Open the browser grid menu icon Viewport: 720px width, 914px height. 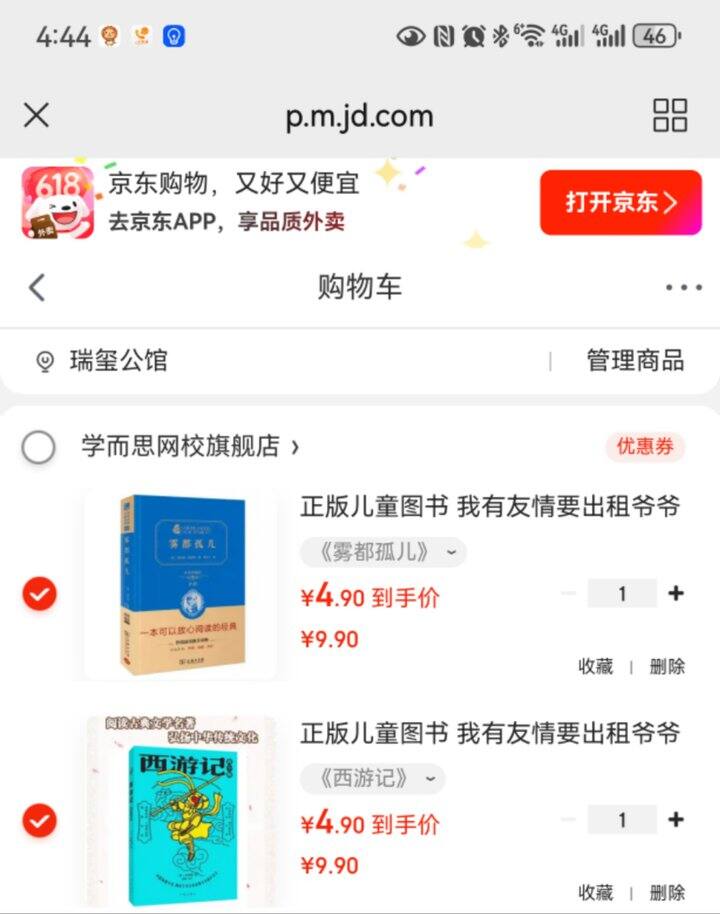point(669,116)
